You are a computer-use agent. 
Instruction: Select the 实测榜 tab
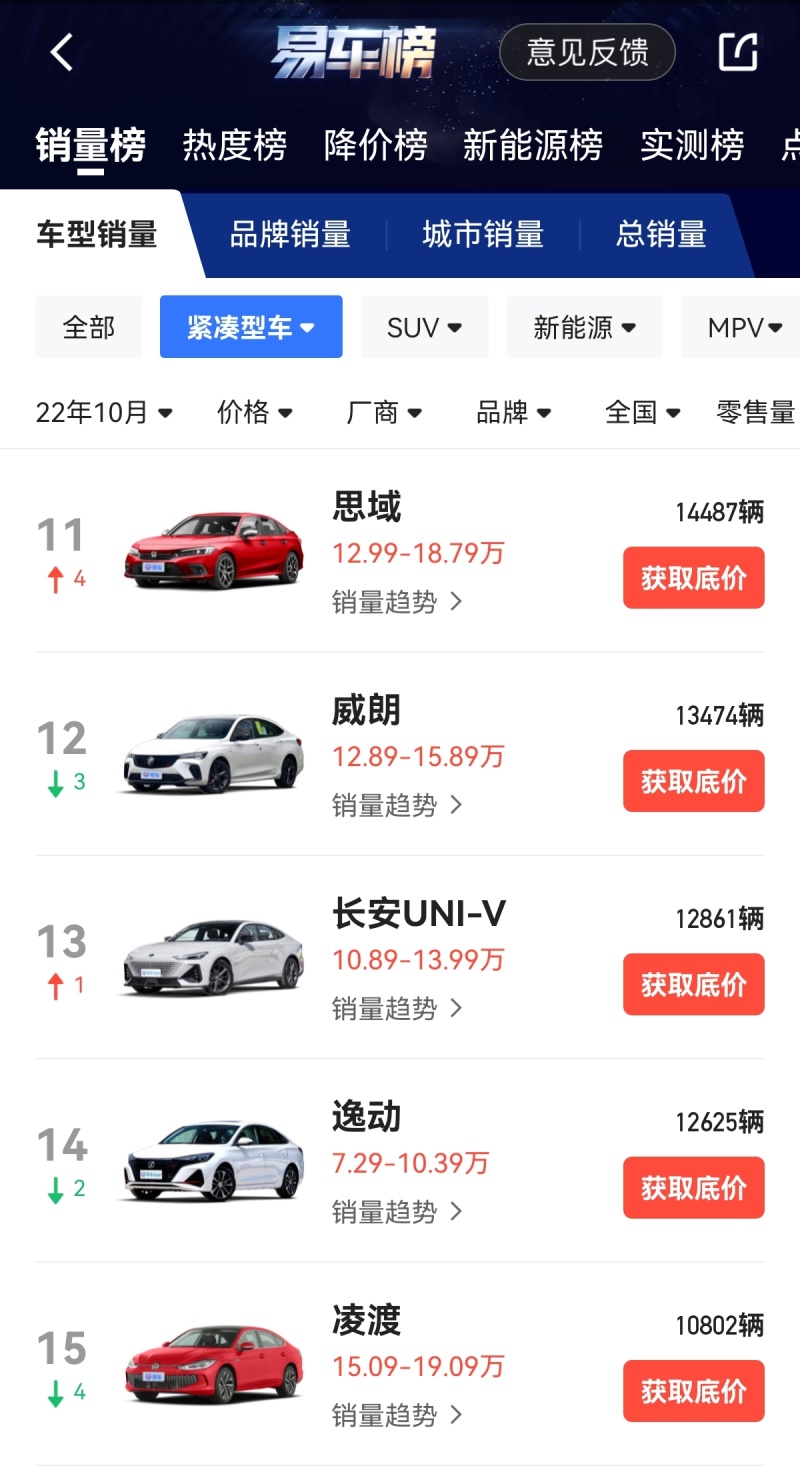point(692,146)
